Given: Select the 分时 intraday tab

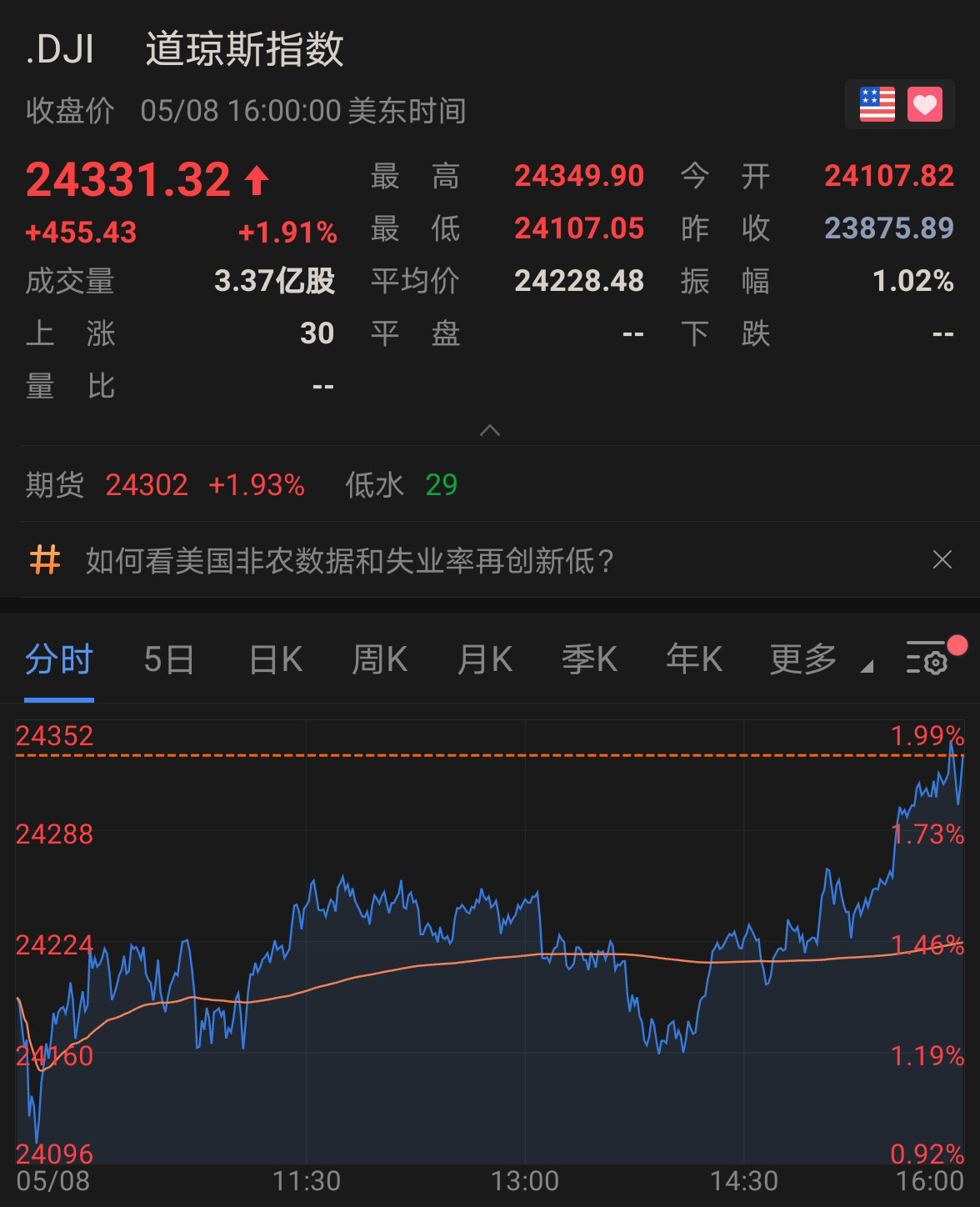Looking at the screenshot, I should click(x=58, y=660).
